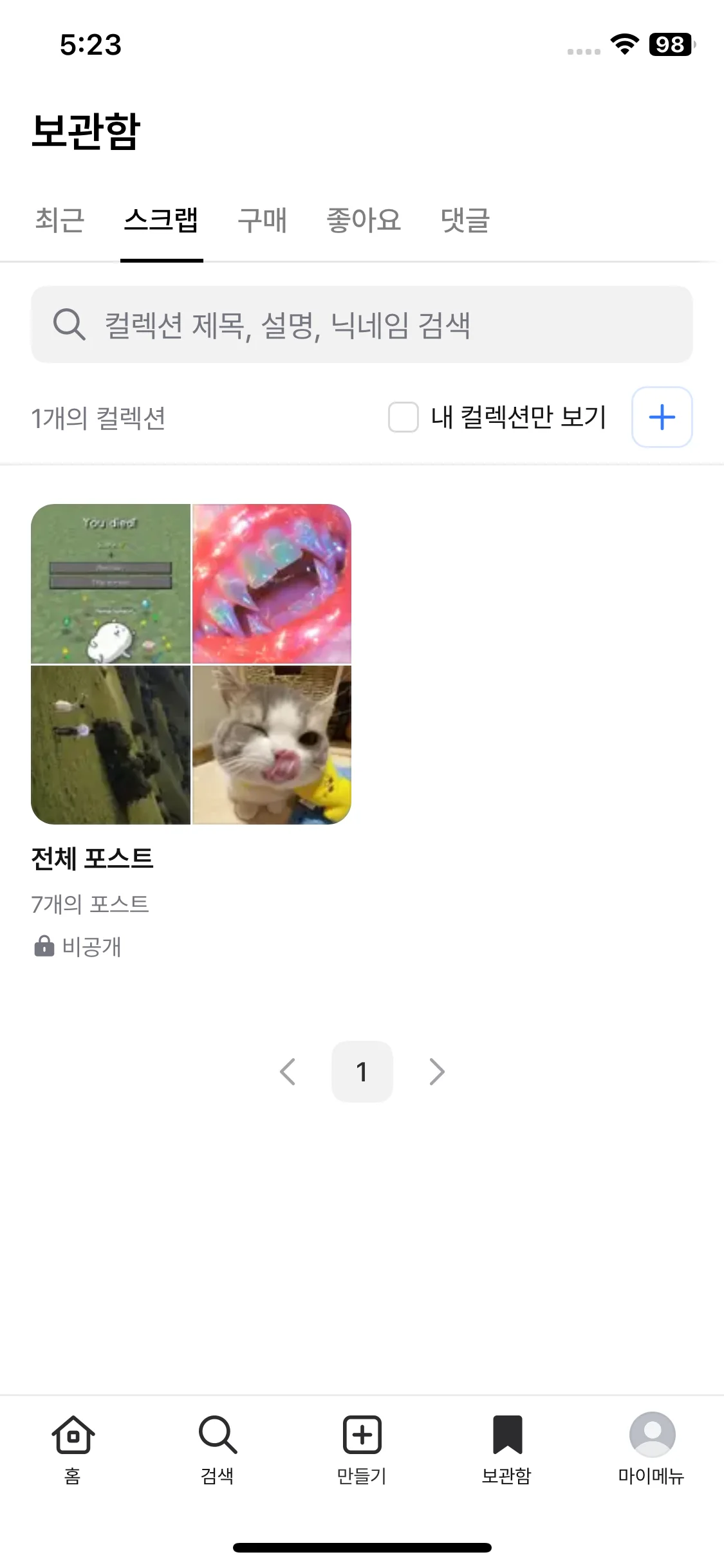
Task: Select page 1 in pagination
Action: [362, 1072]
